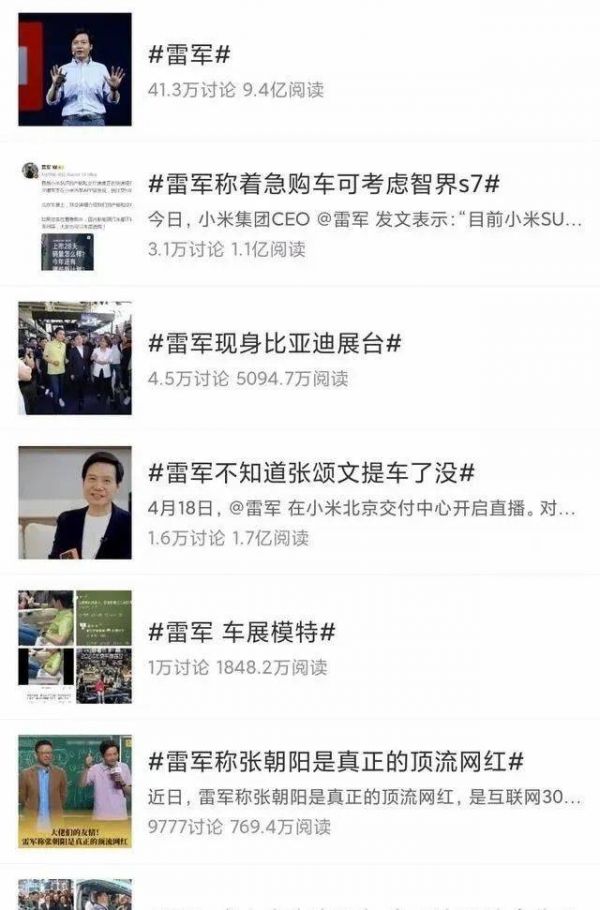View the #雷军现身比亚迪展台# topic

pyautogui.click(x=274, y=344)
